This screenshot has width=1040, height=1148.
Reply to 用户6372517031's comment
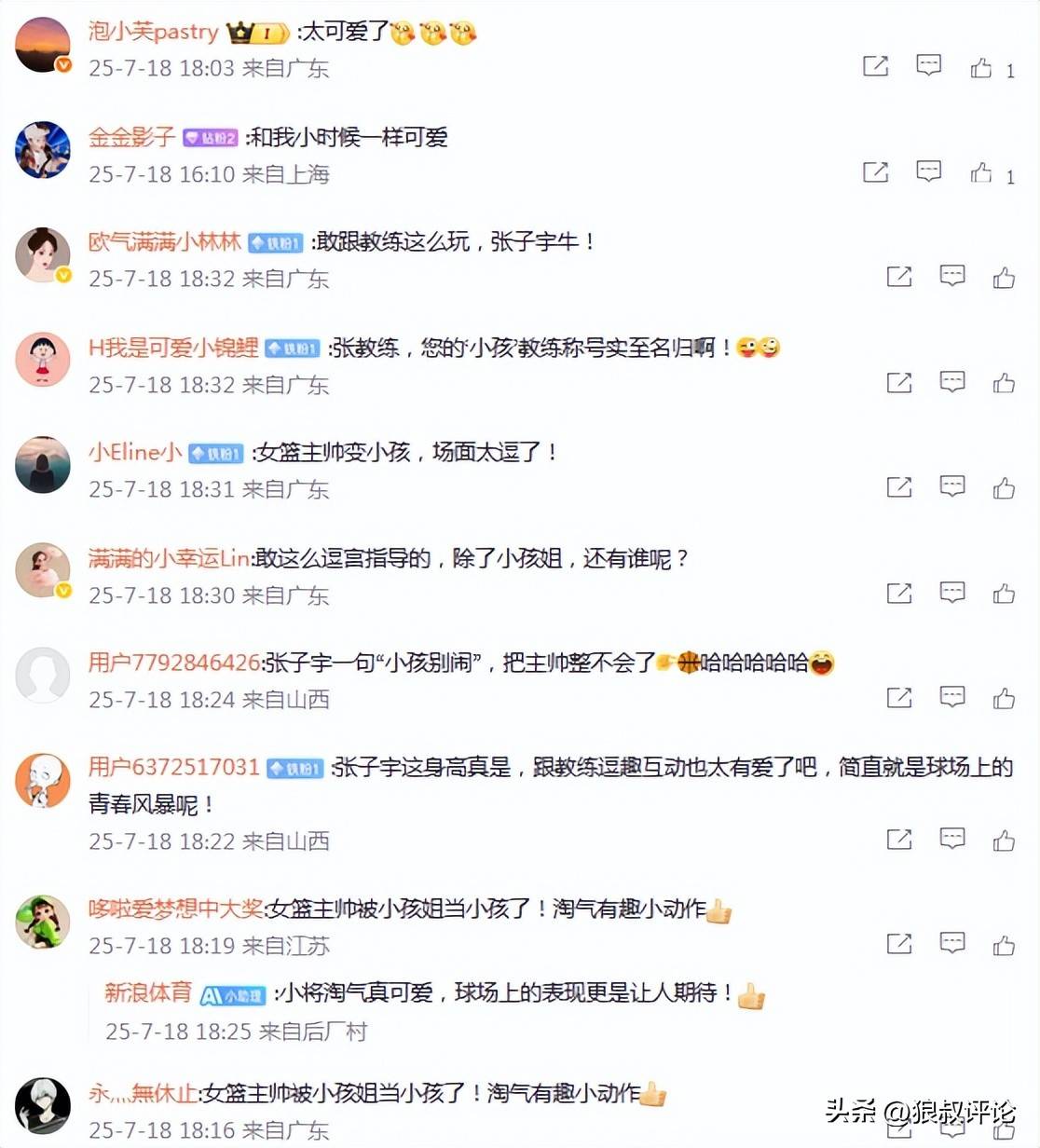(951, 840)
